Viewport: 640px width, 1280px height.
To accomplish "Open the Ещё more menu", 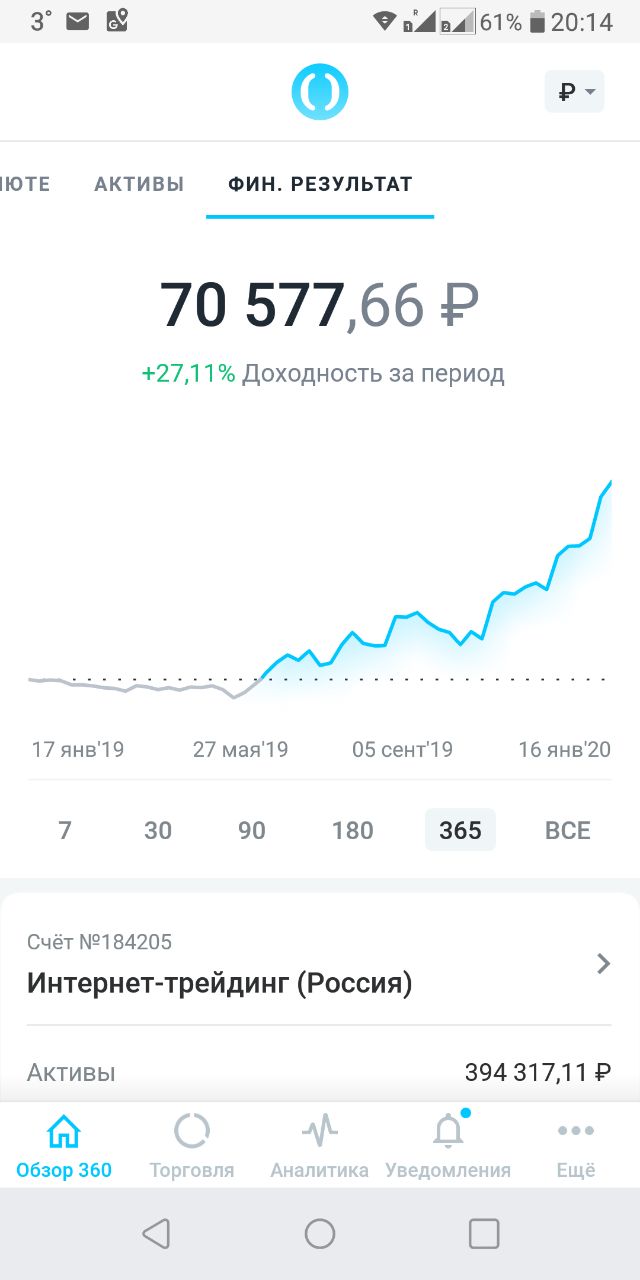I will pyautogui.click(x=576, y=1148).
